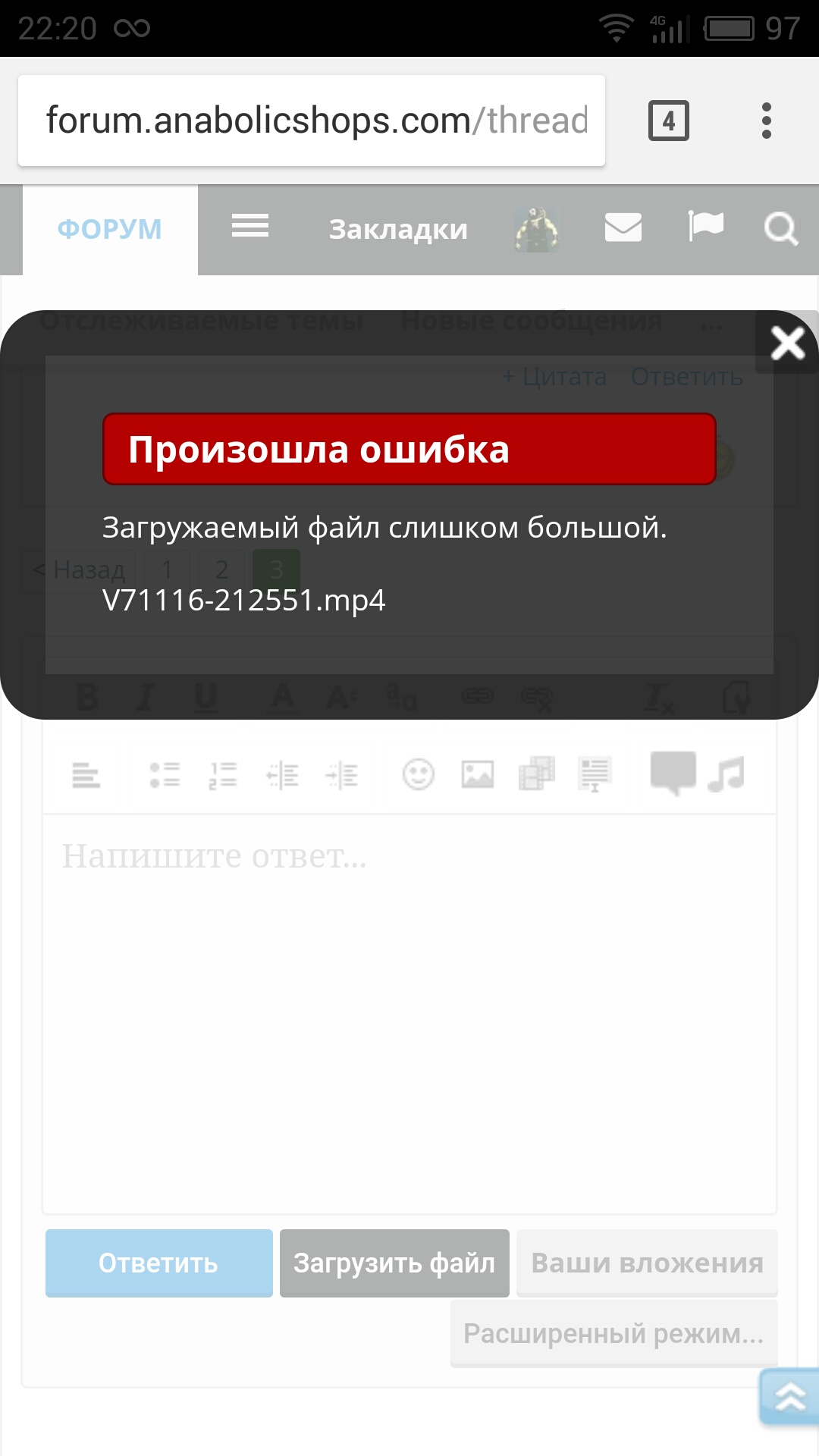Open the alerts flag icon
This screenshot has width=819, height=1456.
[705, 226]
